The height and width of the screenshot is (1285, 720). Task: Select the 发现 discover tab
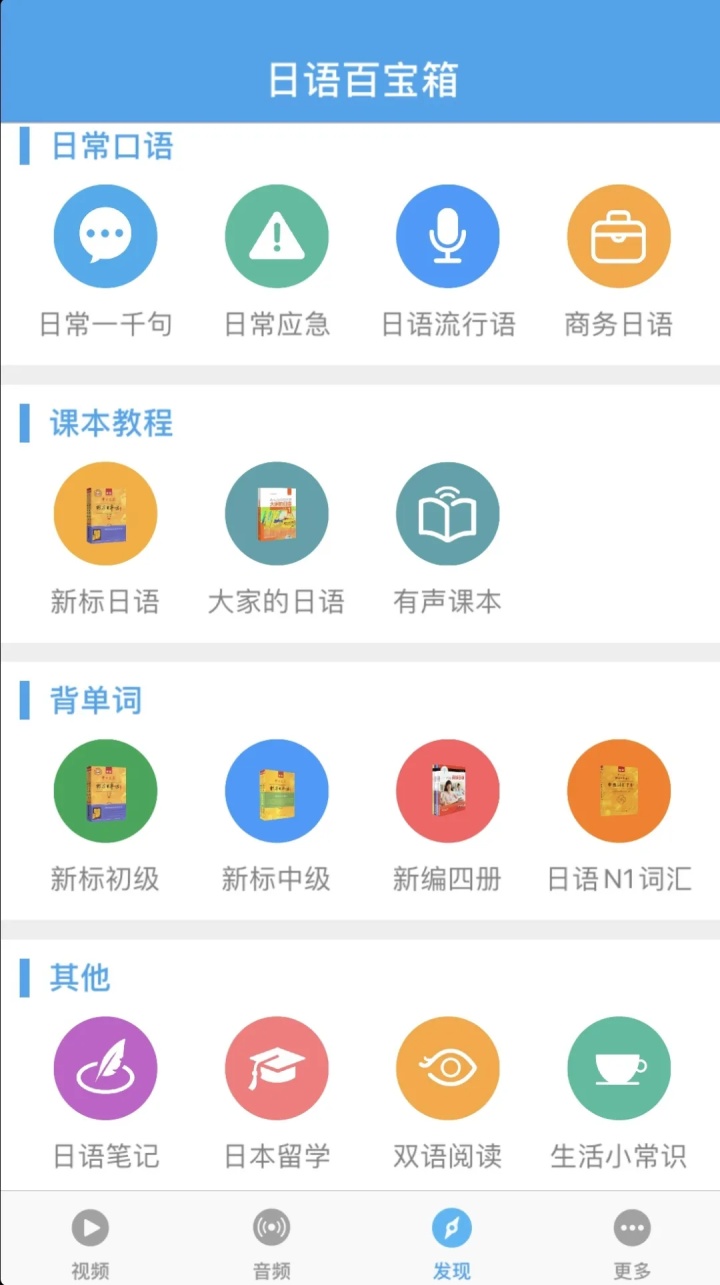pos(451,1241)
